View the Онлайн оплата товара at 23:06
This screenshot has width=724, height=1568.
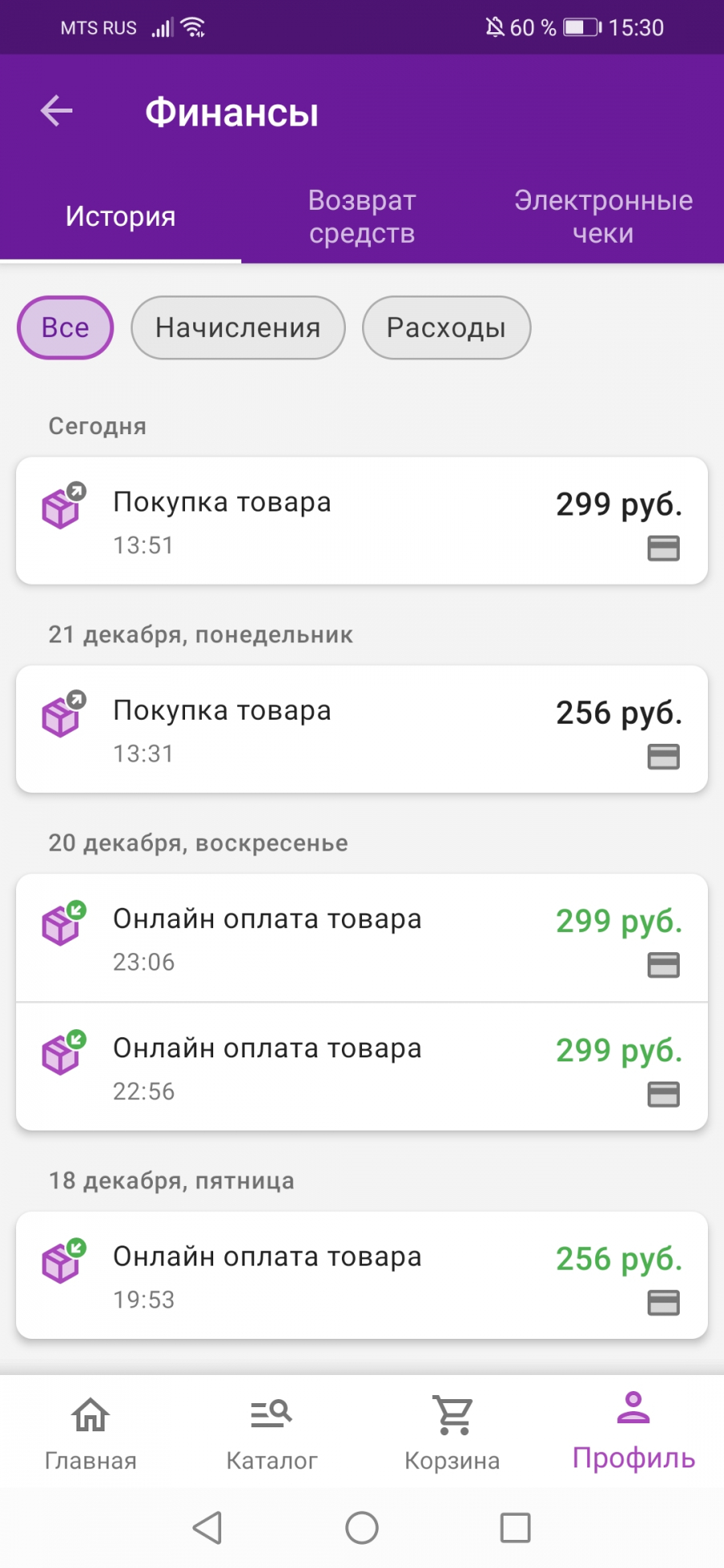[362, 938]
